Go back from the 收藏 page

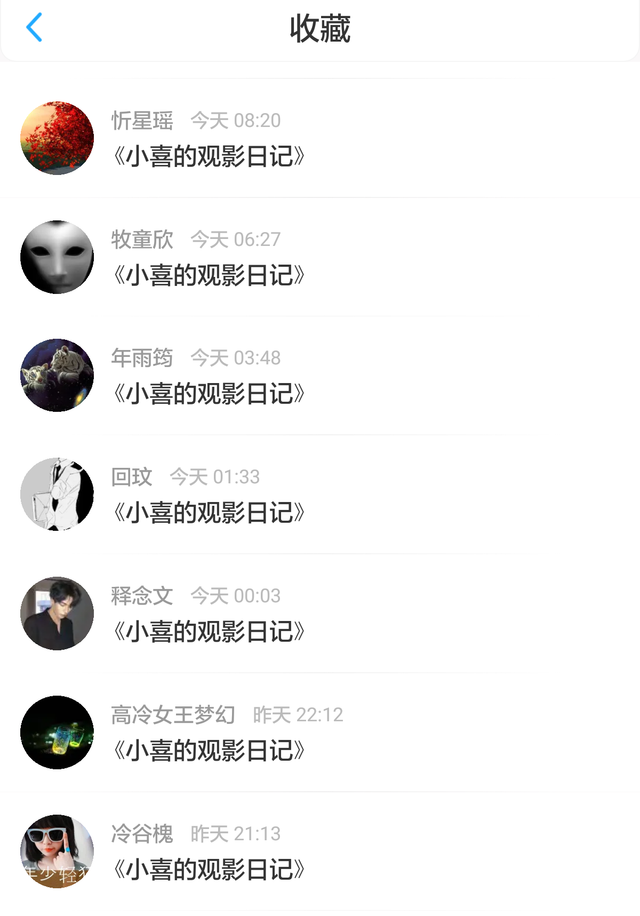tap(34, 28)
